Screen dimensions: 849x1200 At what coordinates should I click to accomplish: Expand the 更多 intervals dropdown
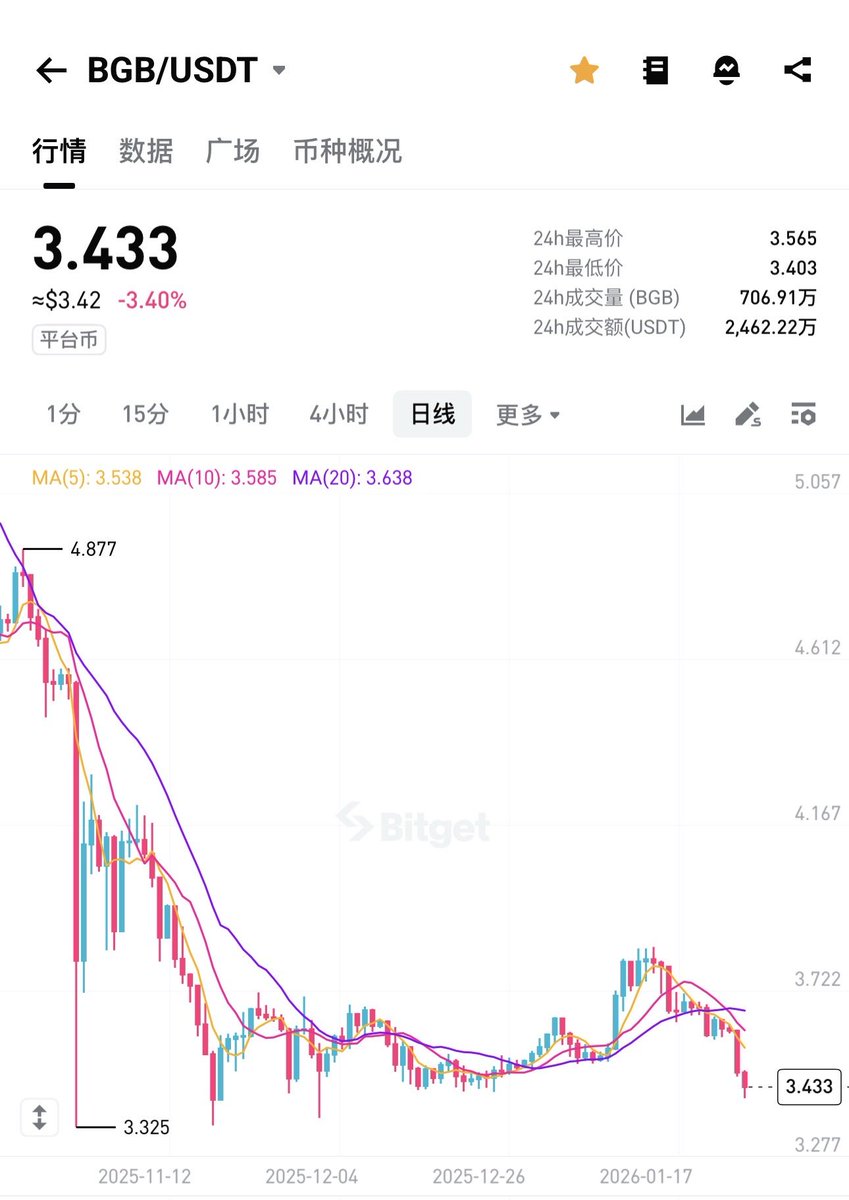point(528,414)
